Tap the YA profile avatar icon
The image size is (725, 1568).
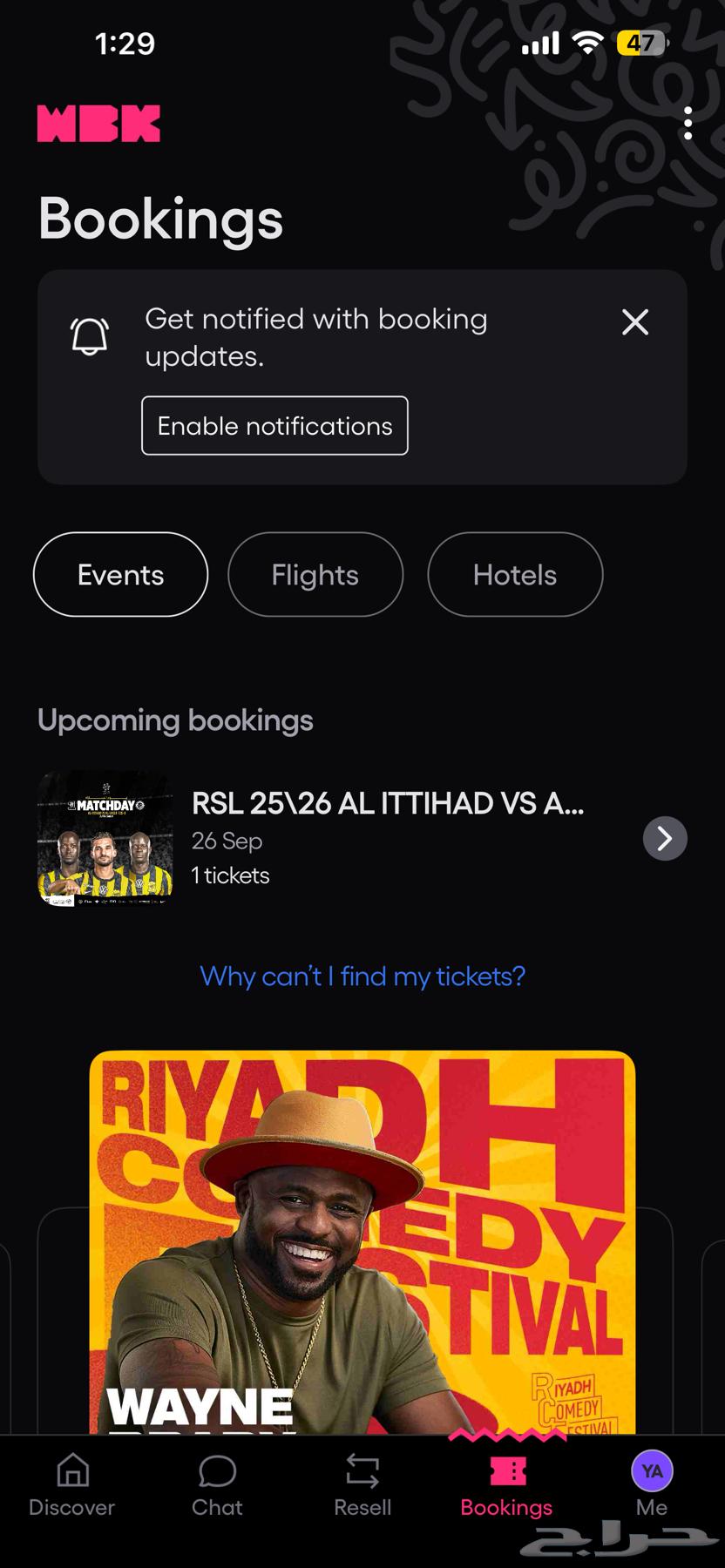[651, 1470]
